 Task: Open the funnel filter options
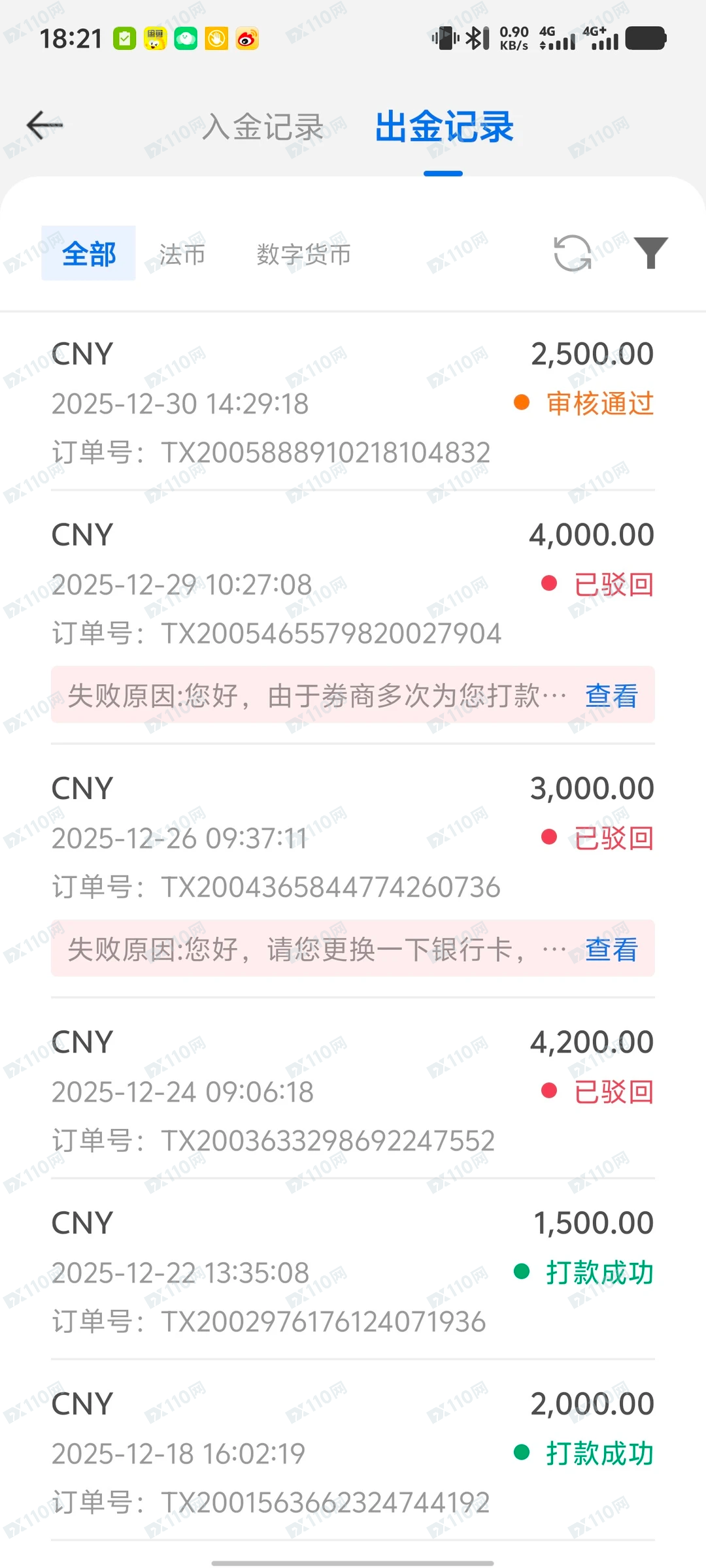650,253
